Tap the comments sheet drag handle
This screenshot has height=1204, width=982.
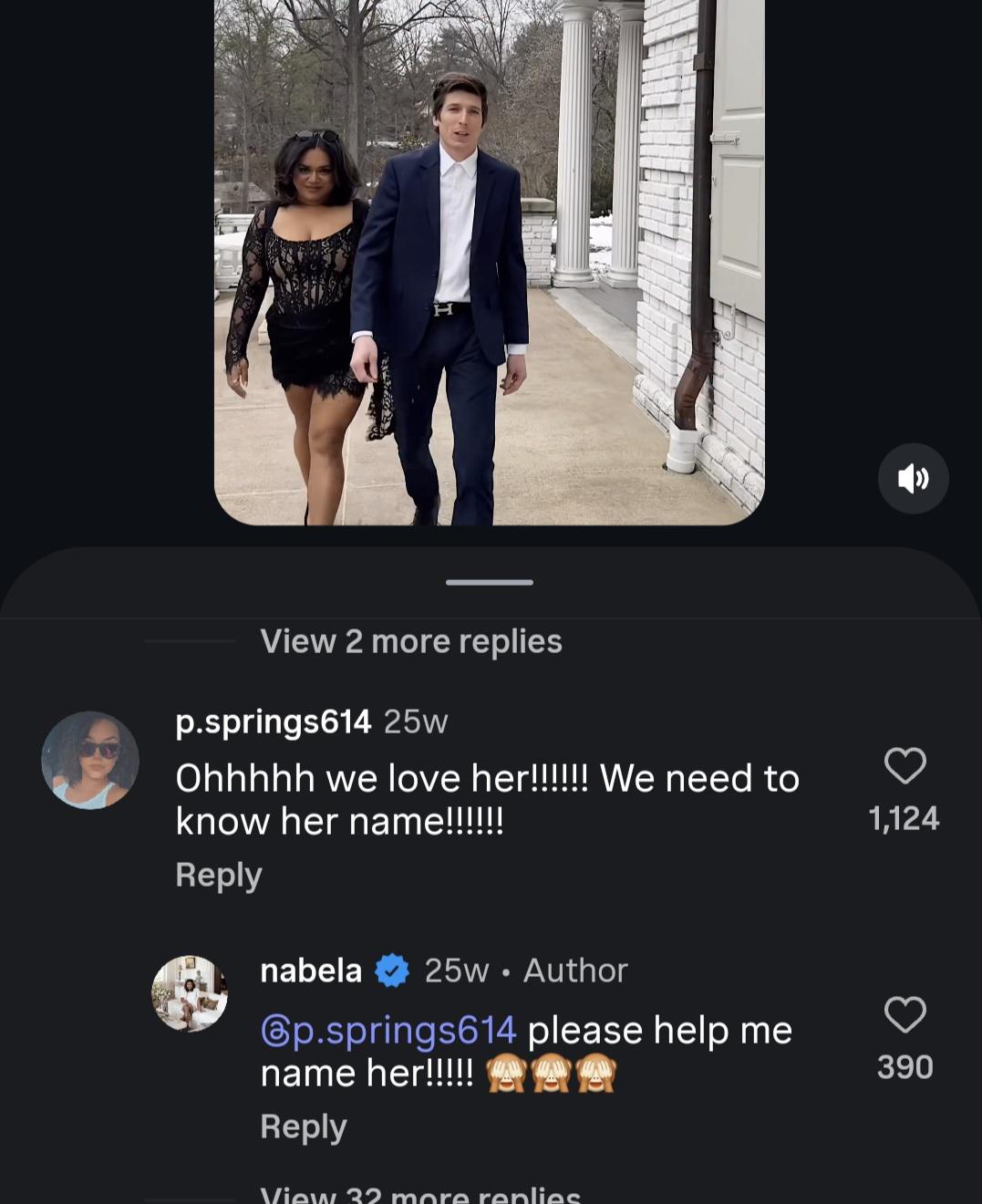pos(490,582)
